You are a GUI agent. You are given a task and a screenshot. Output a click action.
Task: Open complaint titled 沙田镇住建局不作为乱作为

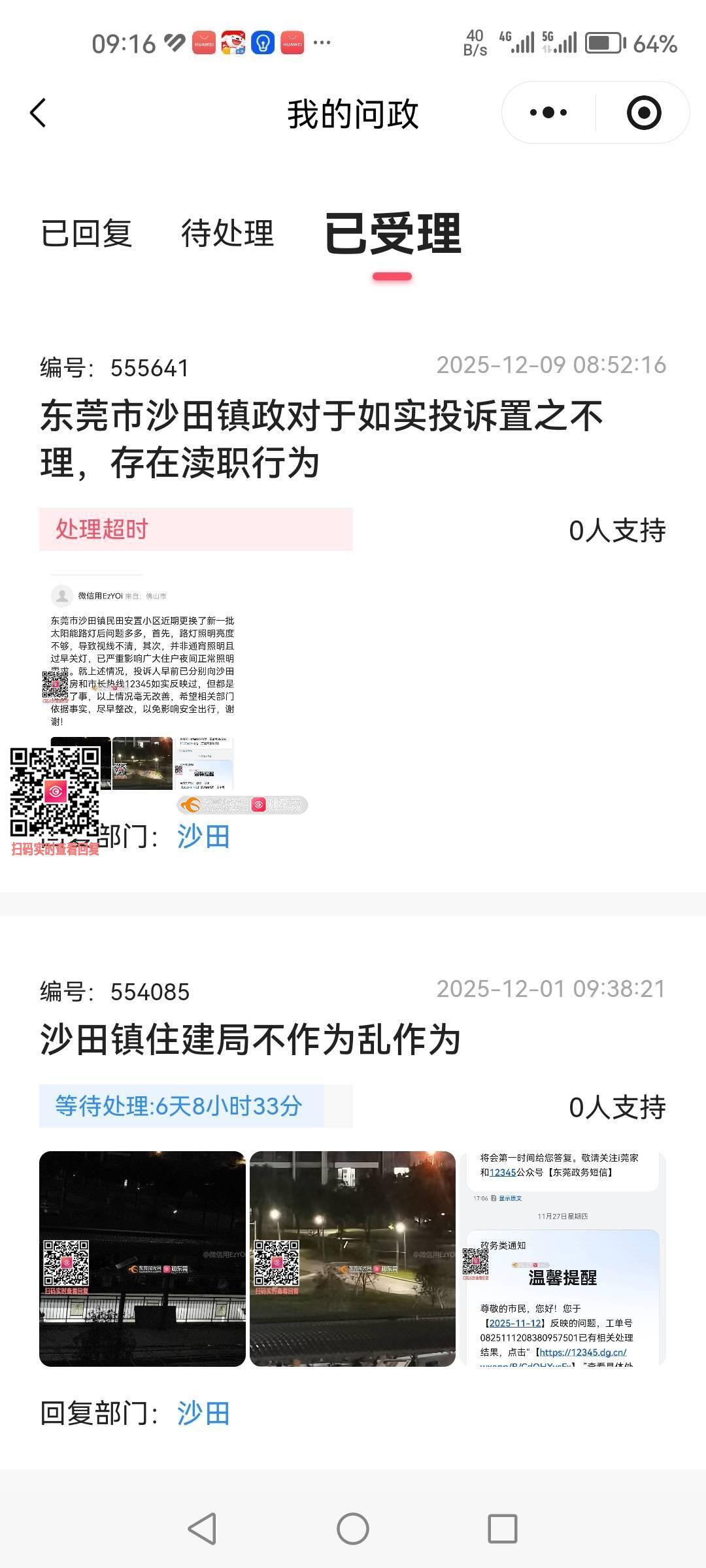250,1039
